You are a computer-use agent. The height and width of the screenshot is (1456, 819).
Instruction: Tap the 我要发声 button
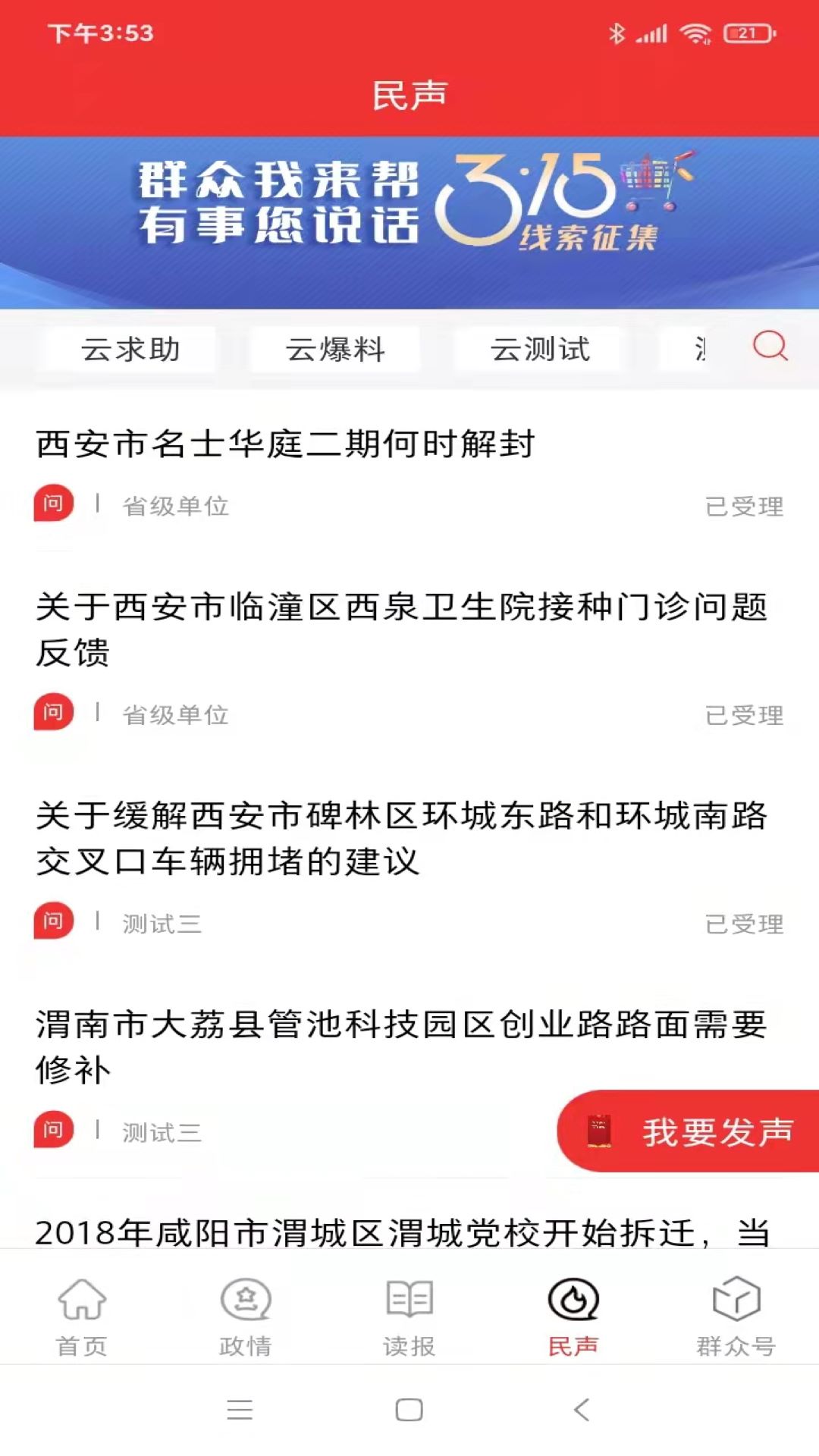click(x=689, y=1131)
